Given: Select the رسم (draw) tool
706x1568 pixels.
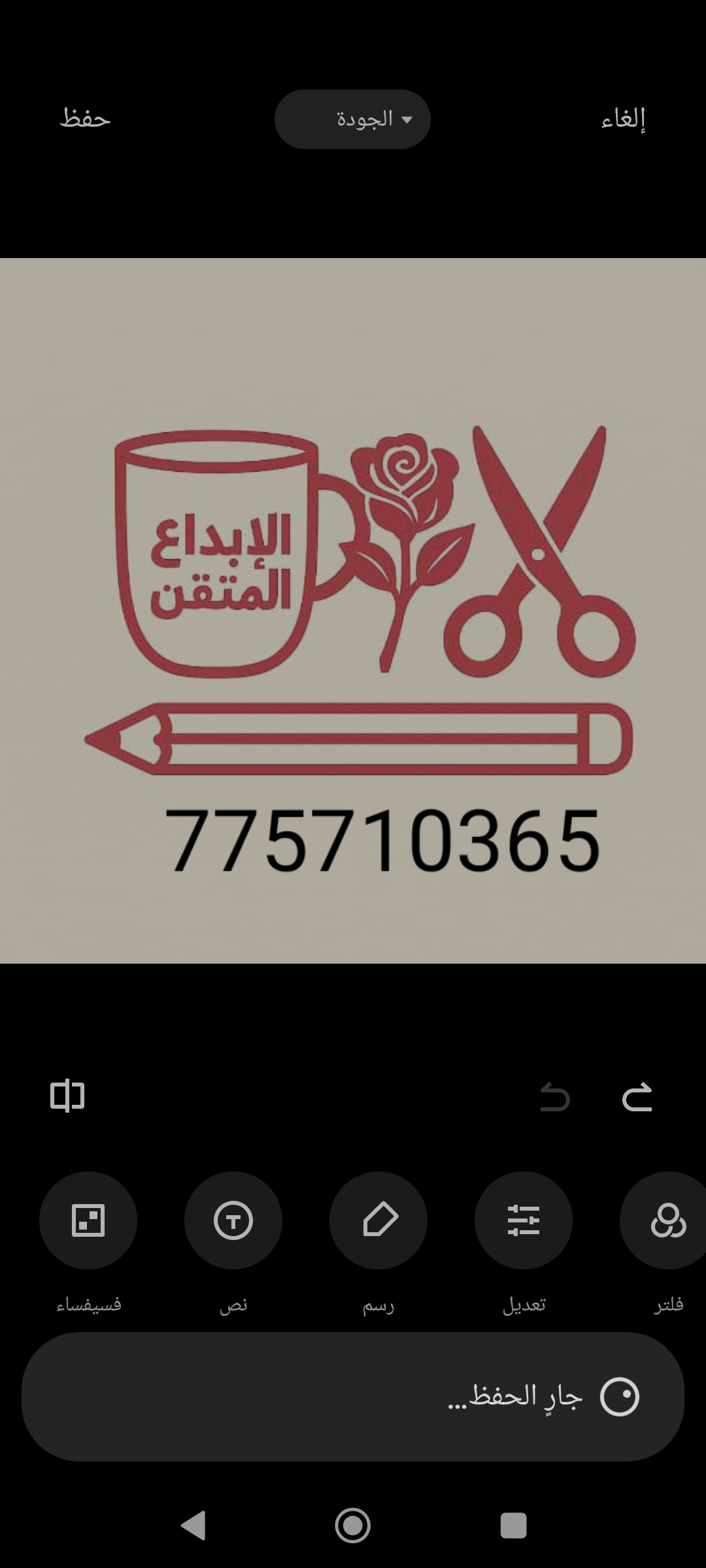Looking at the screenshot, I should (x=378, y=1220).
